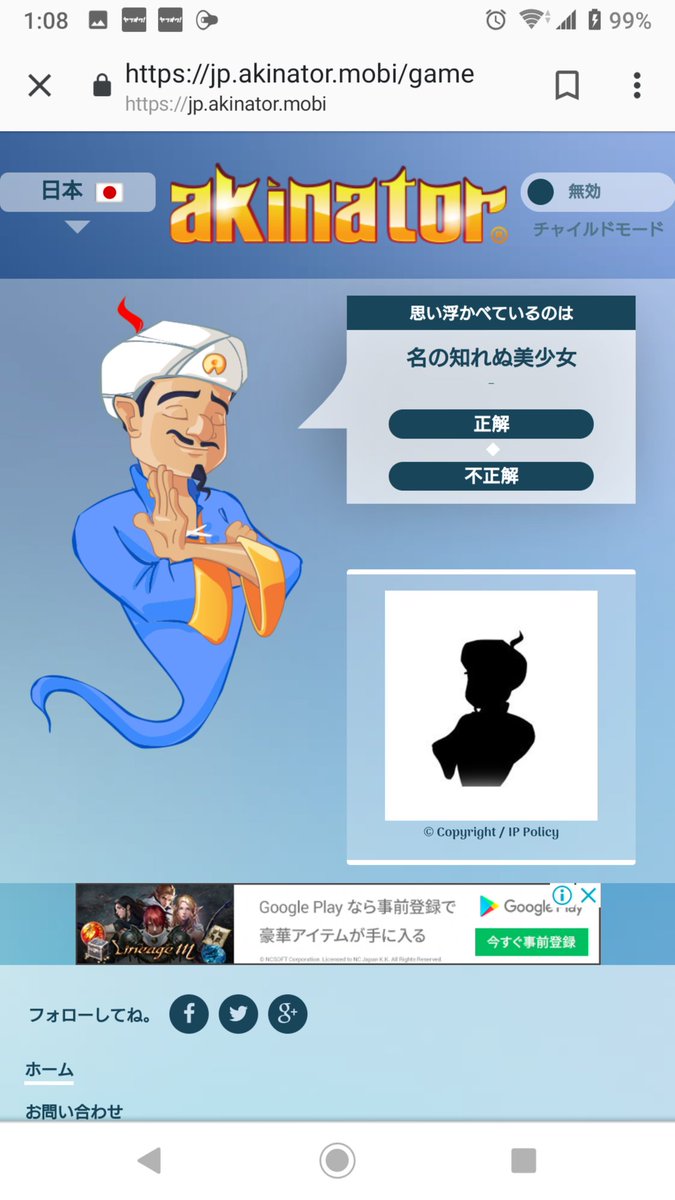Follow Akinator on Google Plus
This screenshot has width=675, height=1200.
[x=288, y=1014]
